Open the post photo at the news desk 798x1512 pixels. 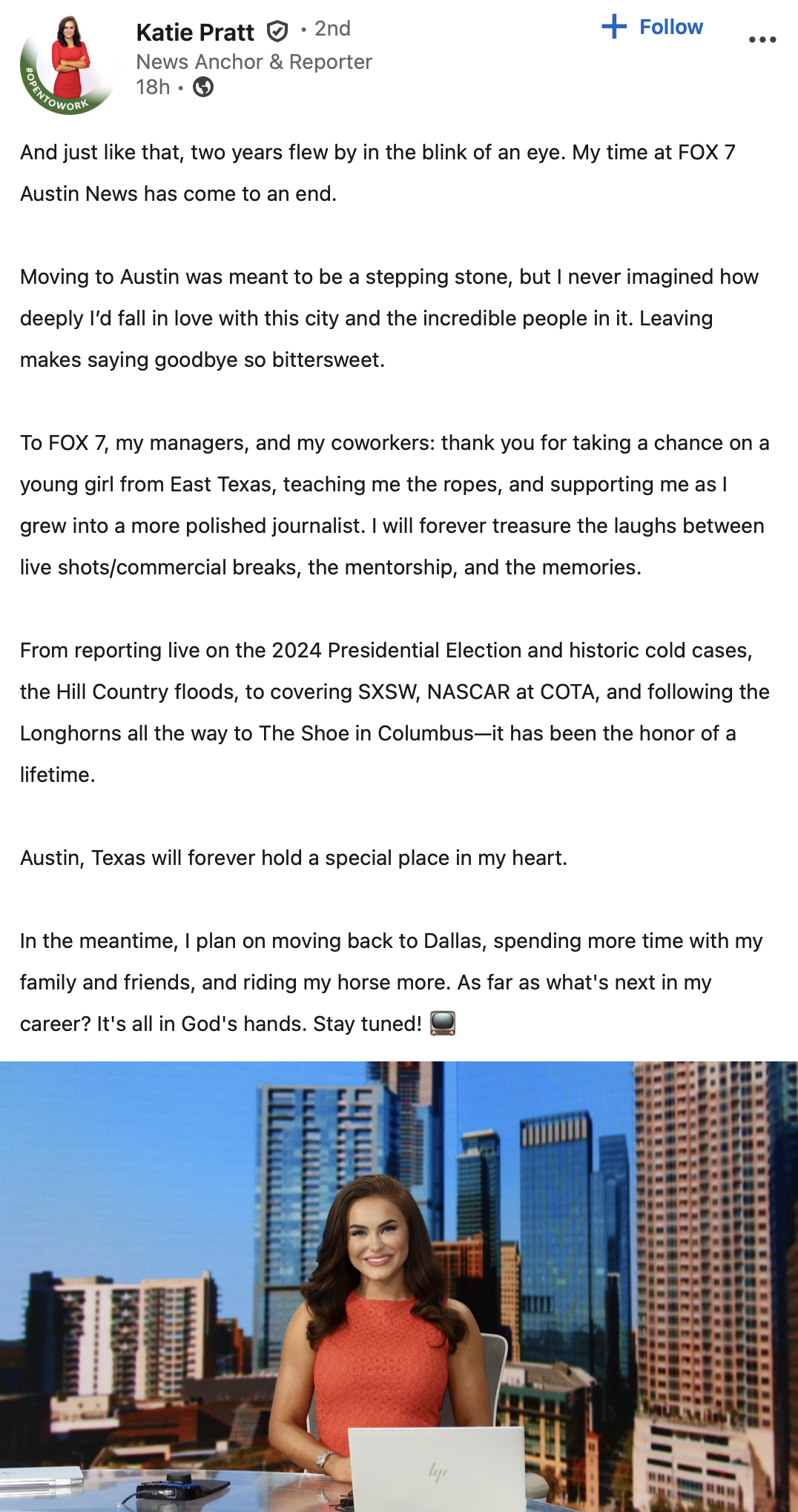(399, 1287)
